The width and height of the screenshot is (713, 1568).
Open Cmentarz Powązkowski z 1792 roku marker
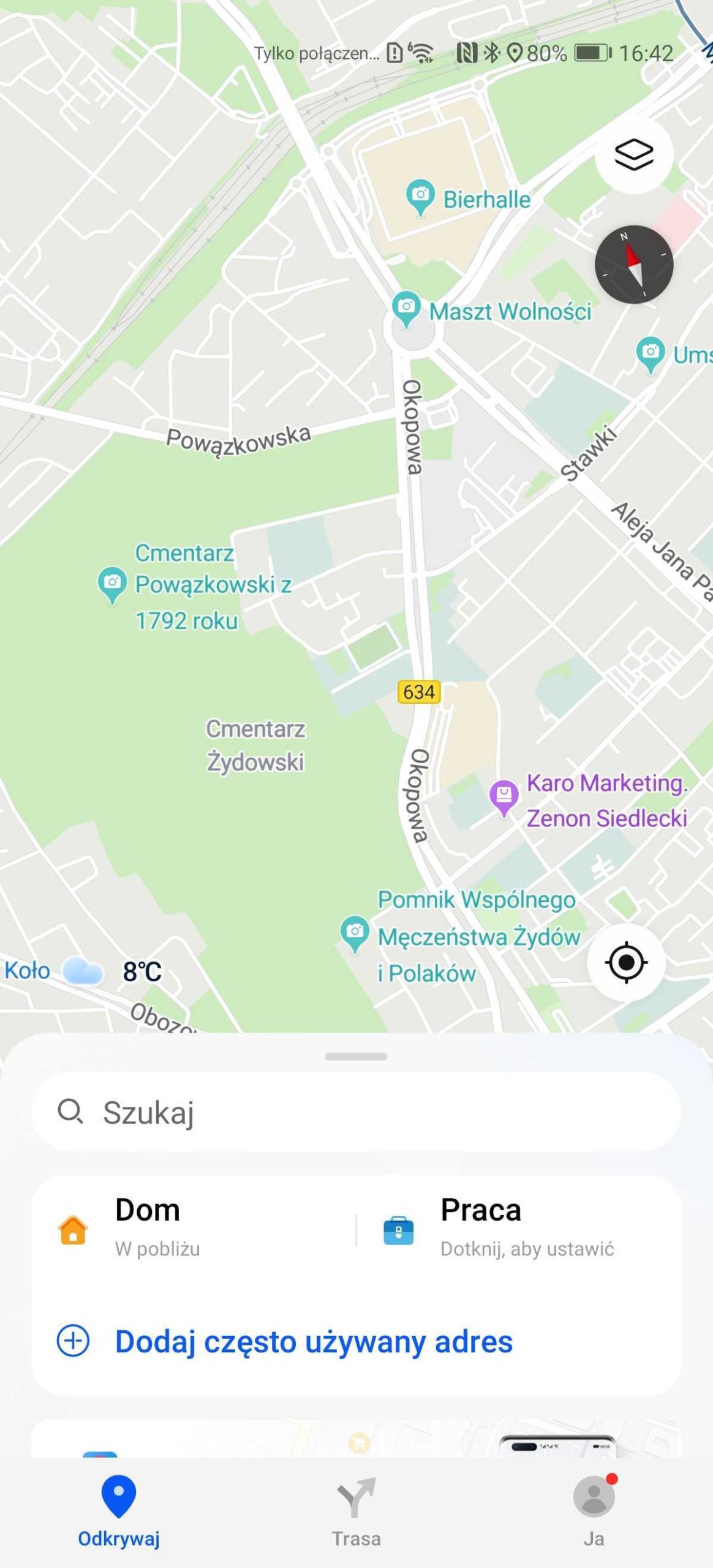[113, 584]
